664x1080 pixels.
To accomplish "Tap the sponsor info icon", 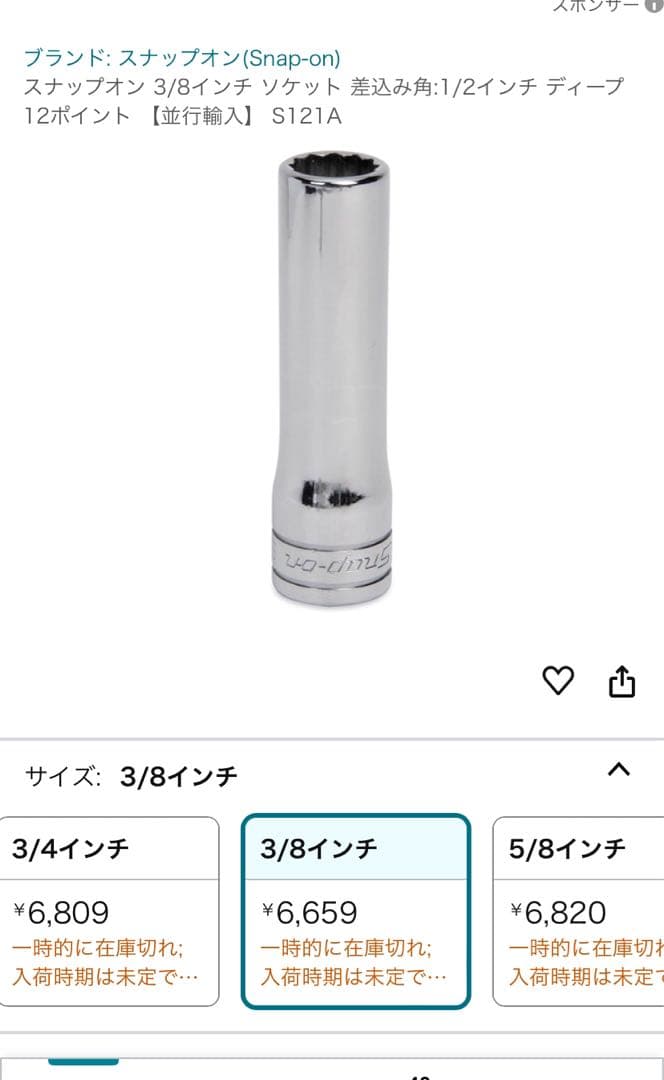I will (653, 5).
